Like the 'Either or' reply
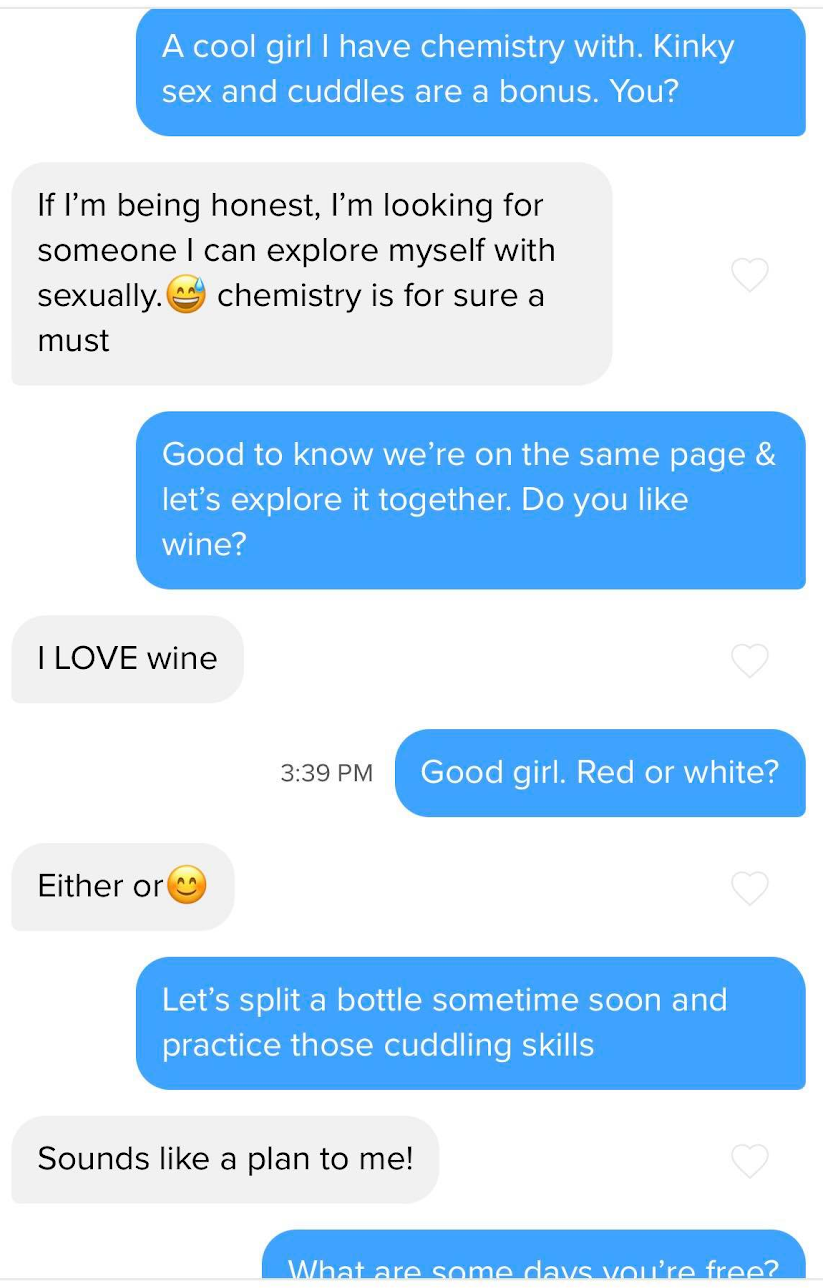This screenshot has width=823, height=1288. (x=750, y=887)
